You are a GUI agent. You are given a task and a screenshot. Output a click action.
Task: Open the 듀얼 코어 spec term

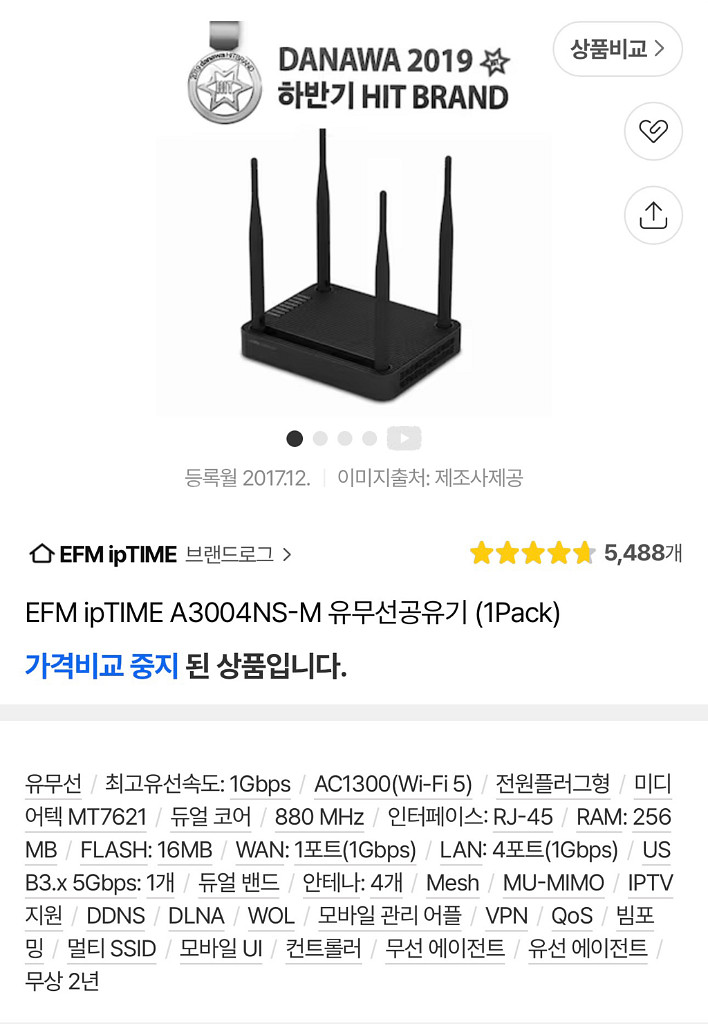point(211,817)
